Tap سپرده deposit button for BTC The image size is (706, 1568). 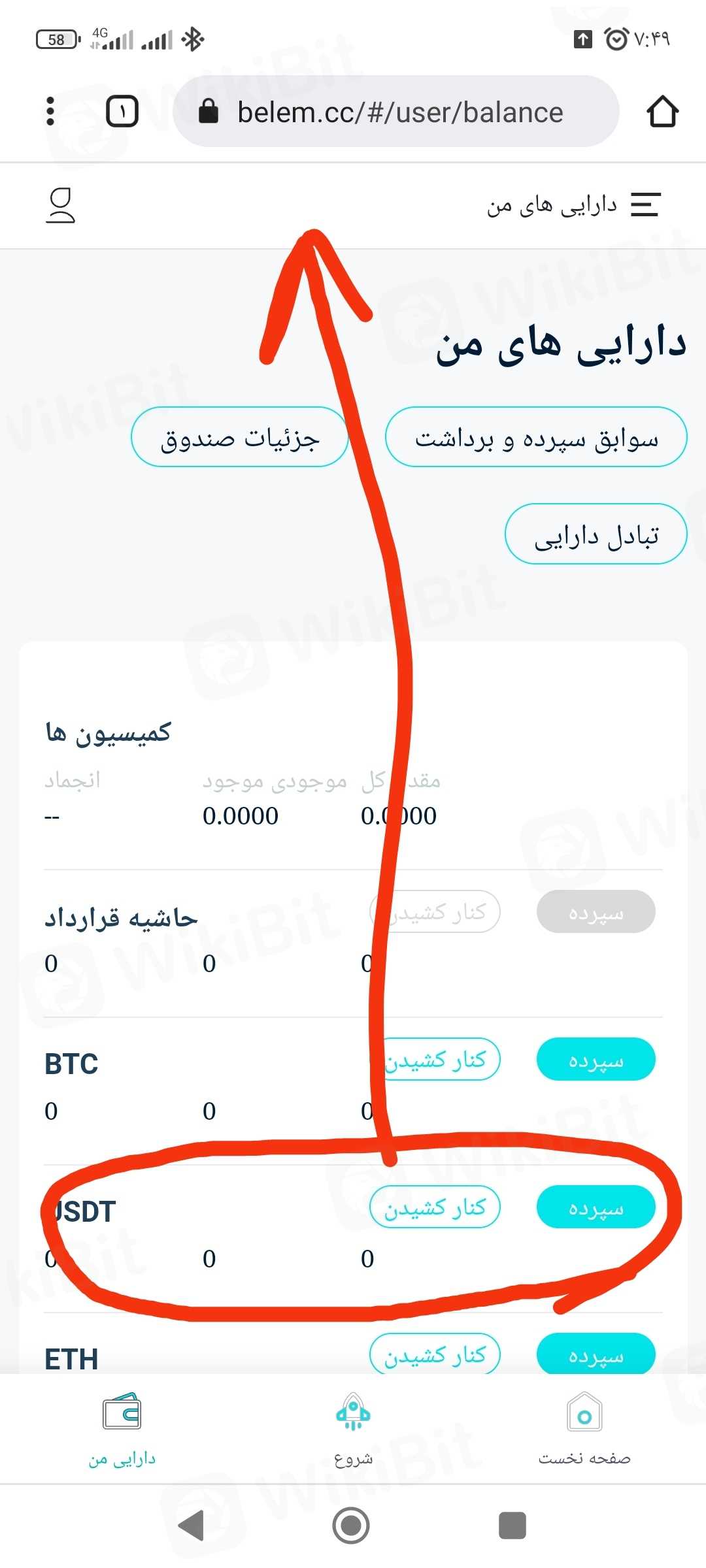596,1059
